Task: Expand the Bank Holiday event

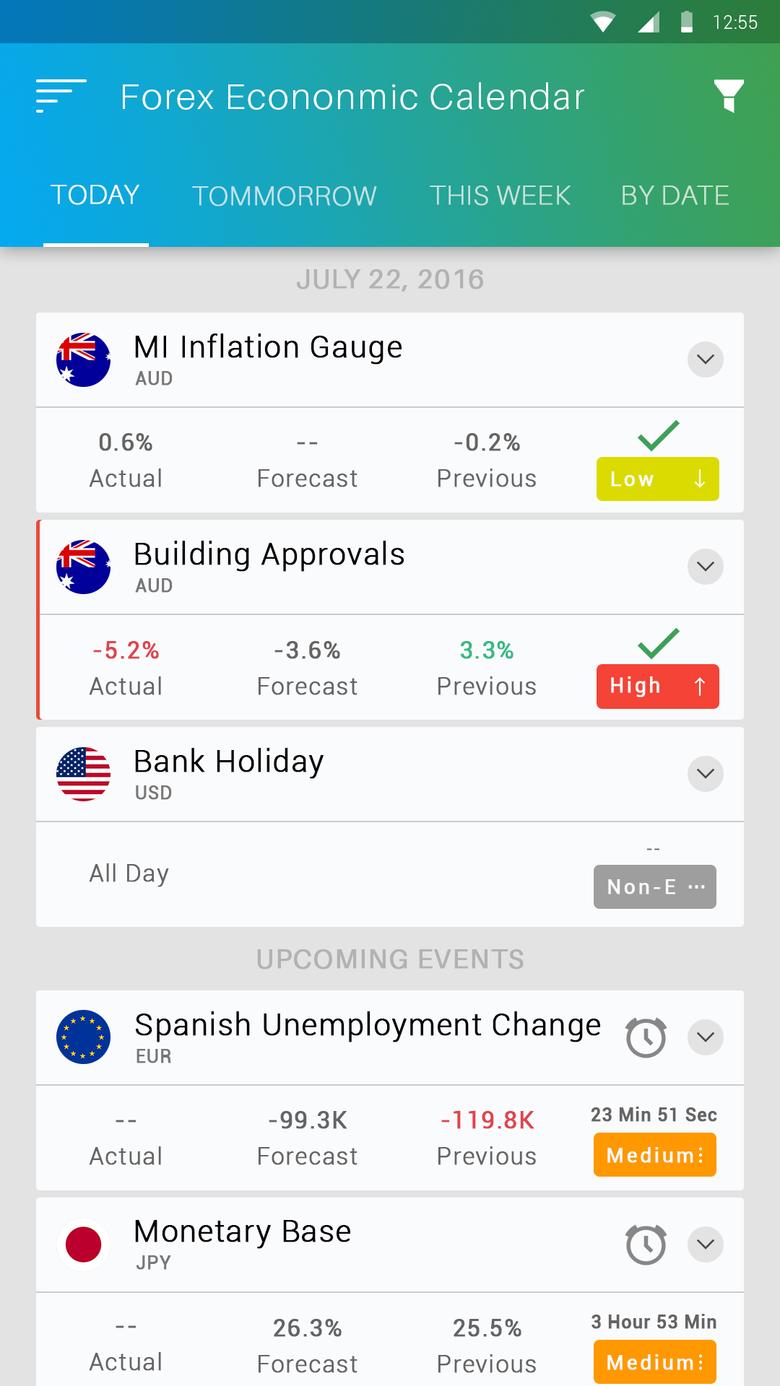Action: coord(705,773)
